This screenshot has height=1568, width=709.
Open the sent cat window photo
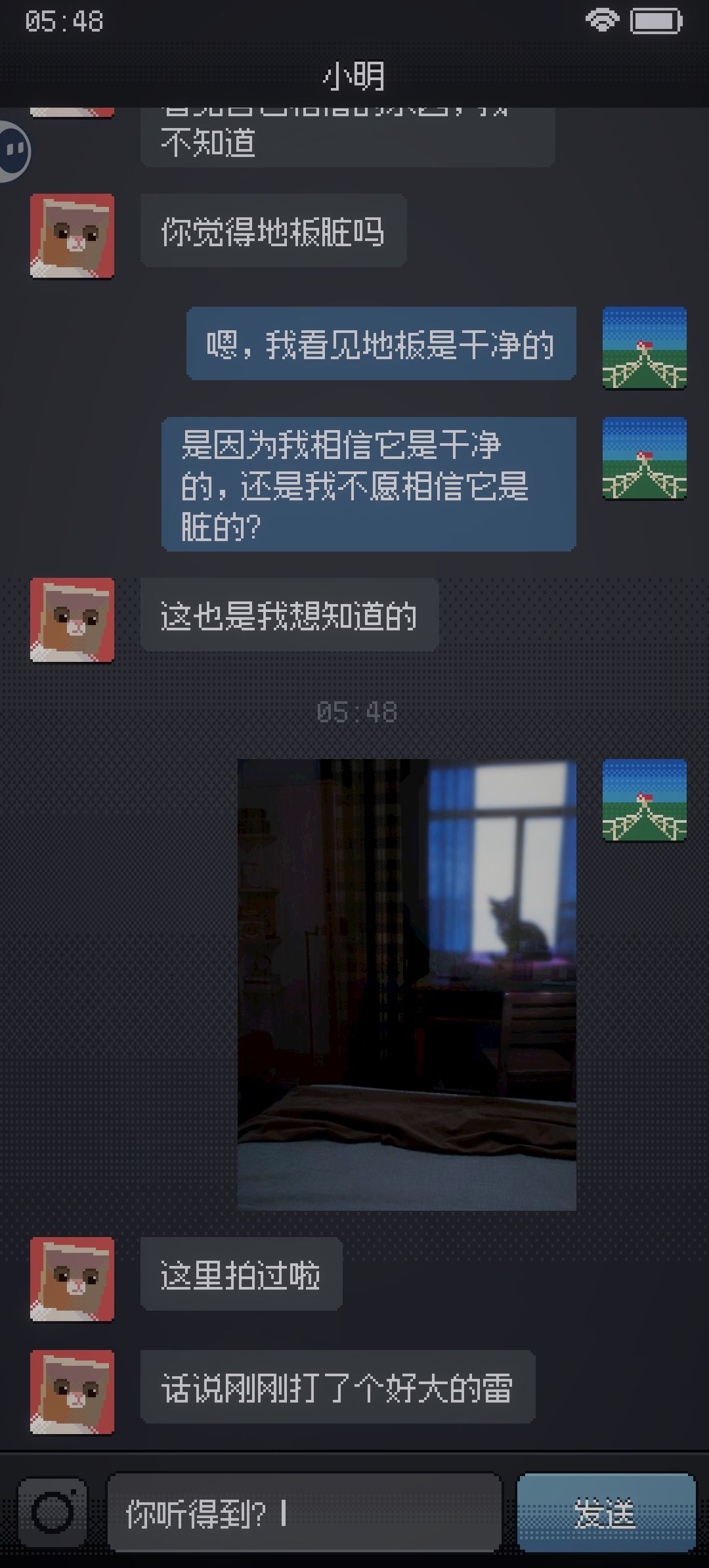(407, 984)
